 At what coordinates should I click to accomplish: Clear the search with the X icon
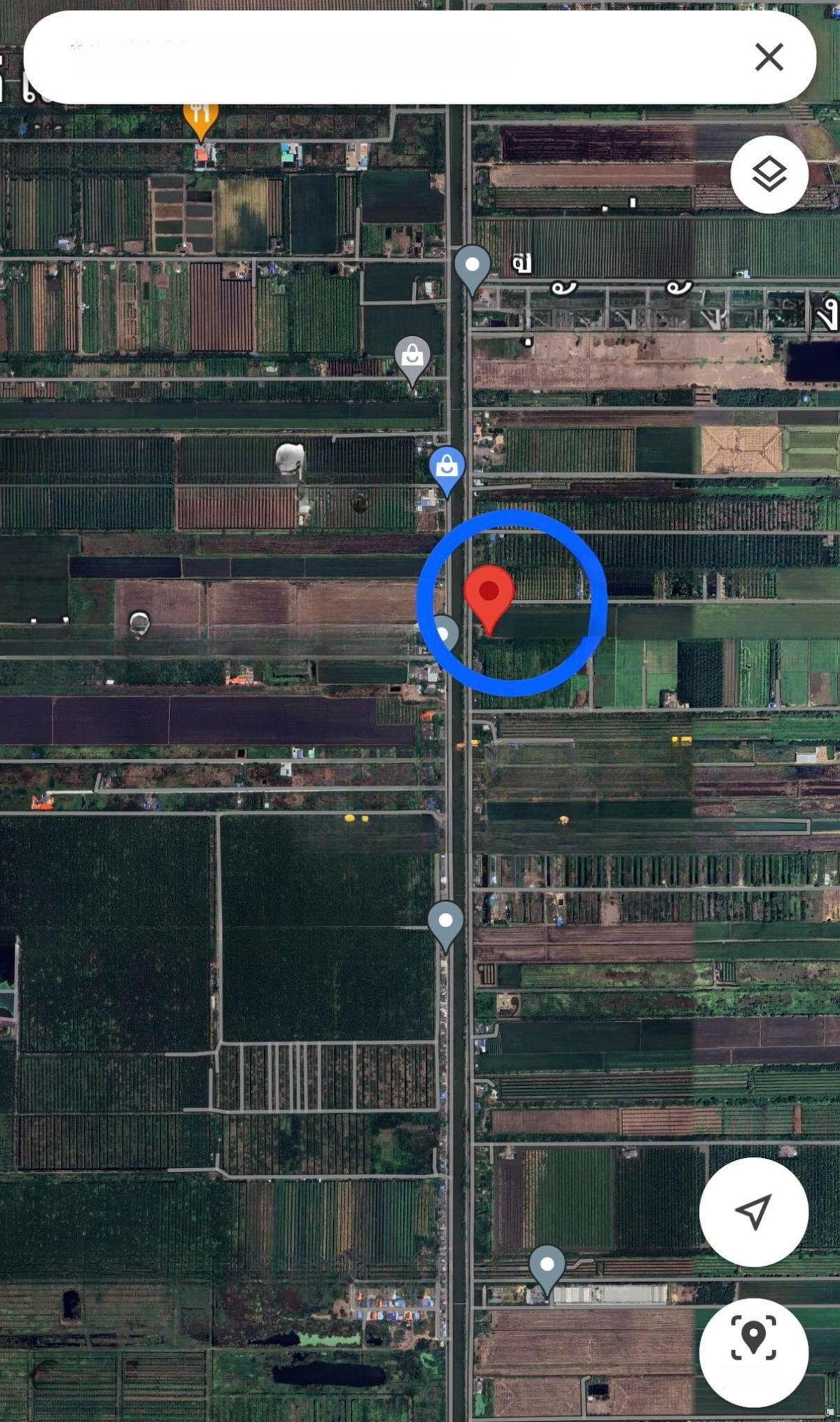coord(769,57)
